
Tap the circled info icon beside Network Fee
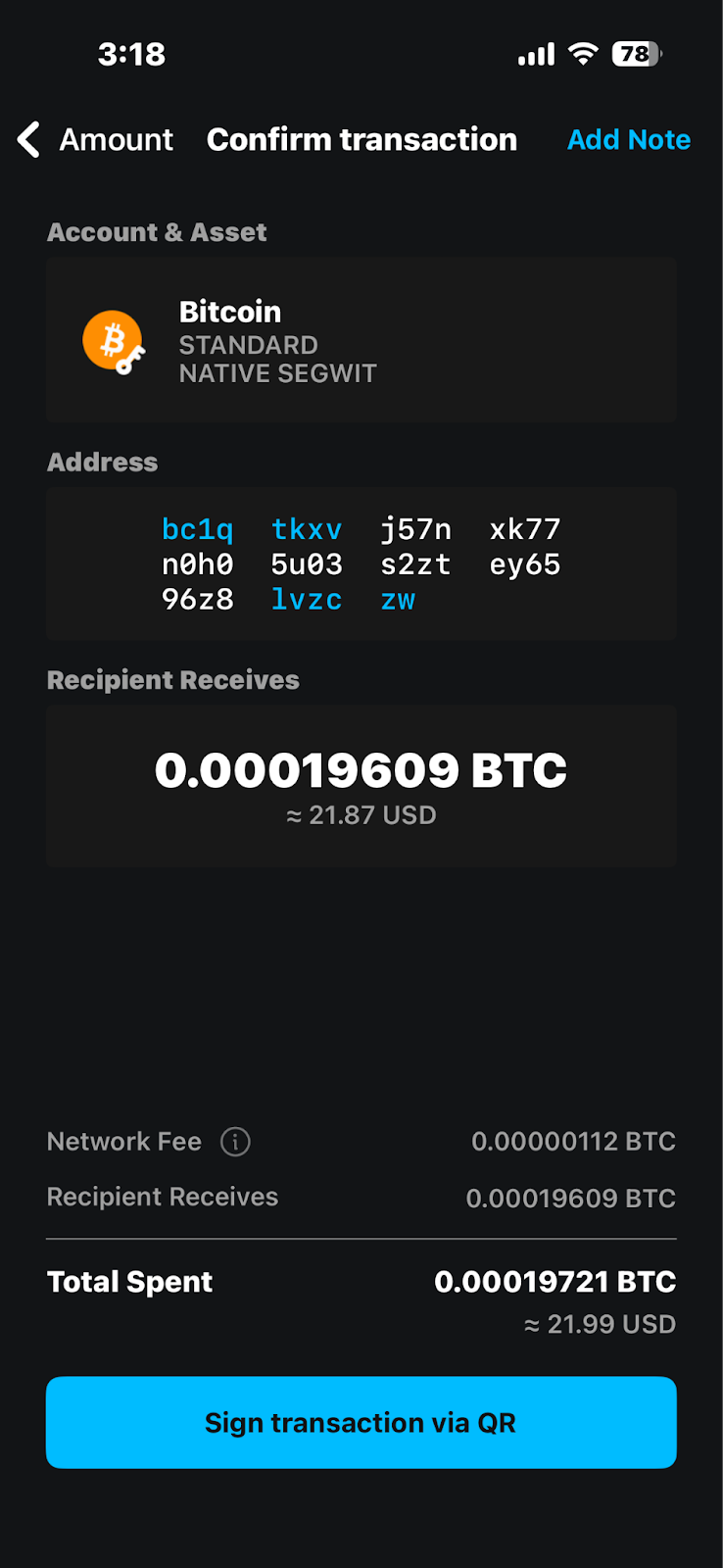[x=234, y=1142]
